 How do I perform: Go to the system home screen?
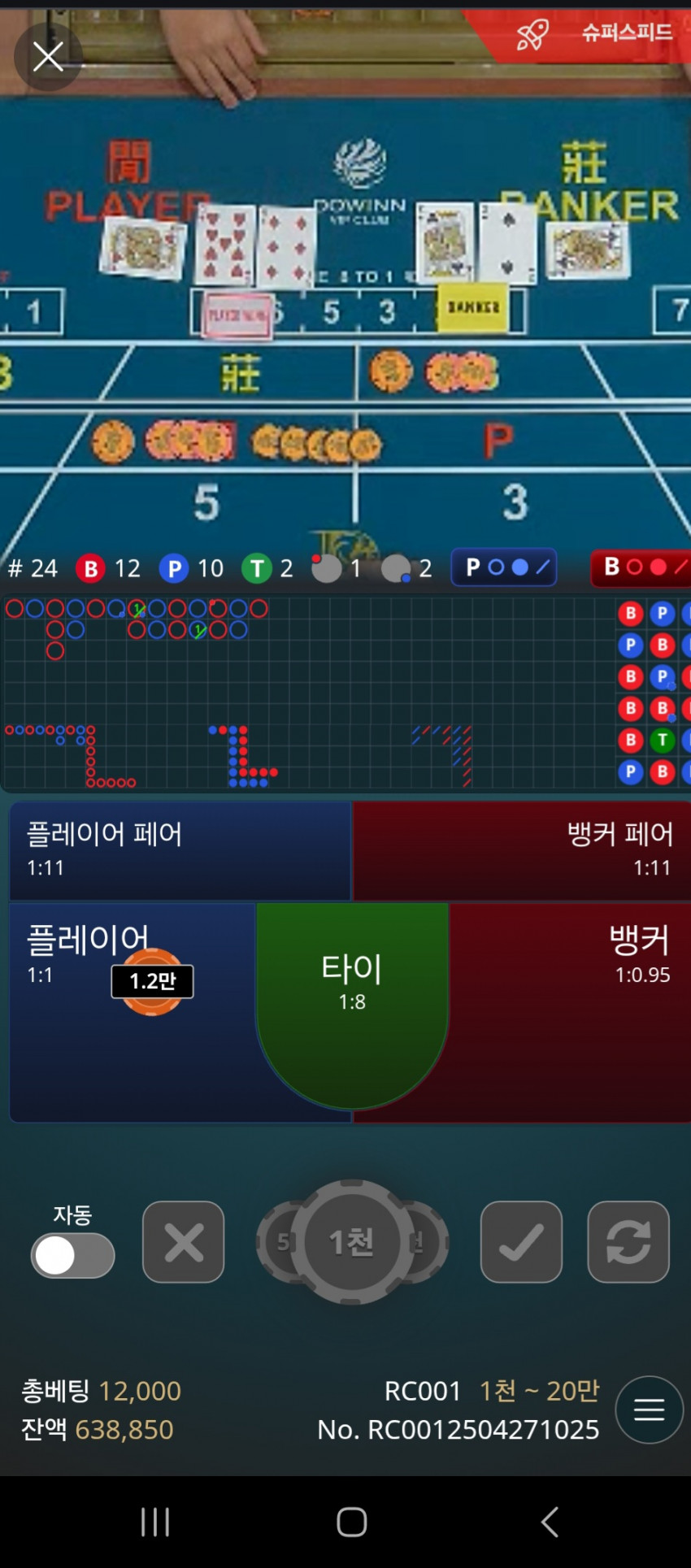tap(352, 1522)
